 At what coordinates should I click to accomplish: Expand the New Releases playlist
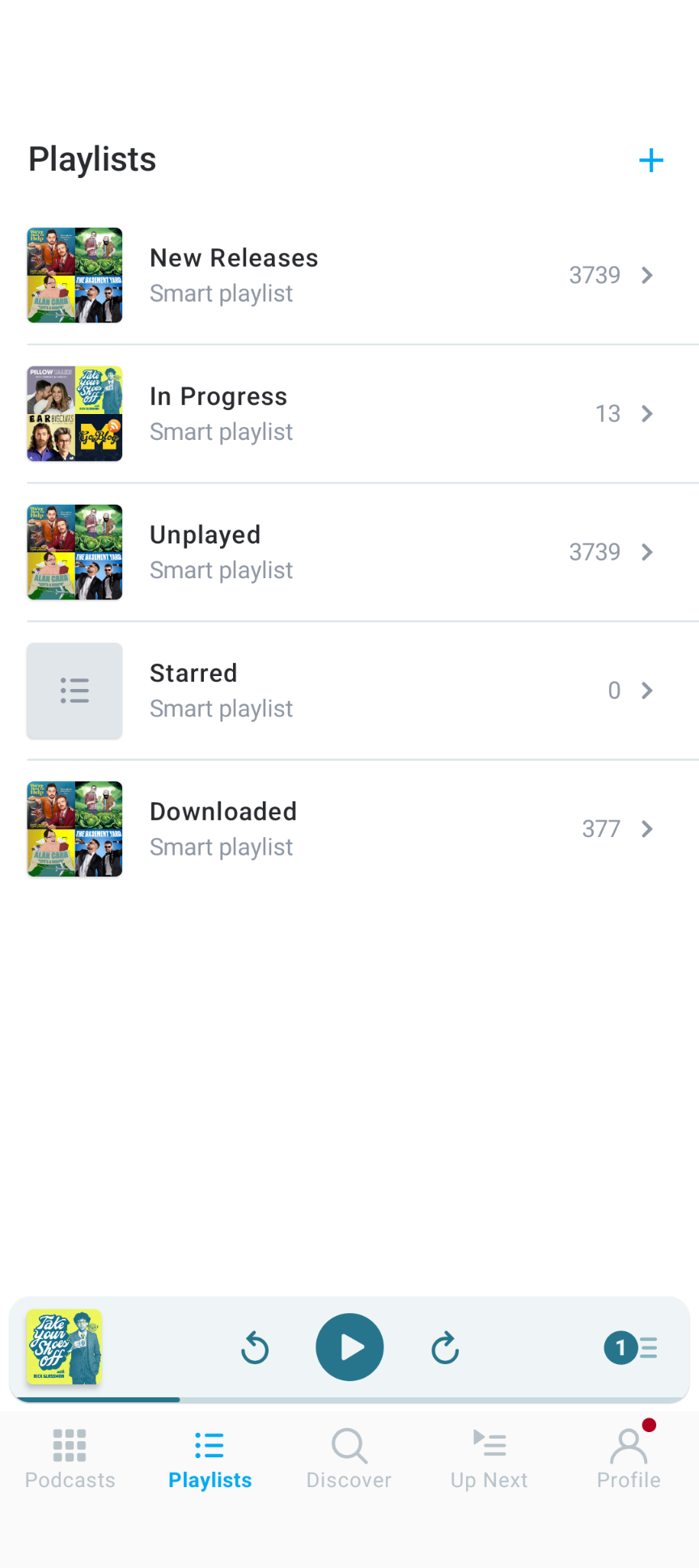(x=646, y=275)
